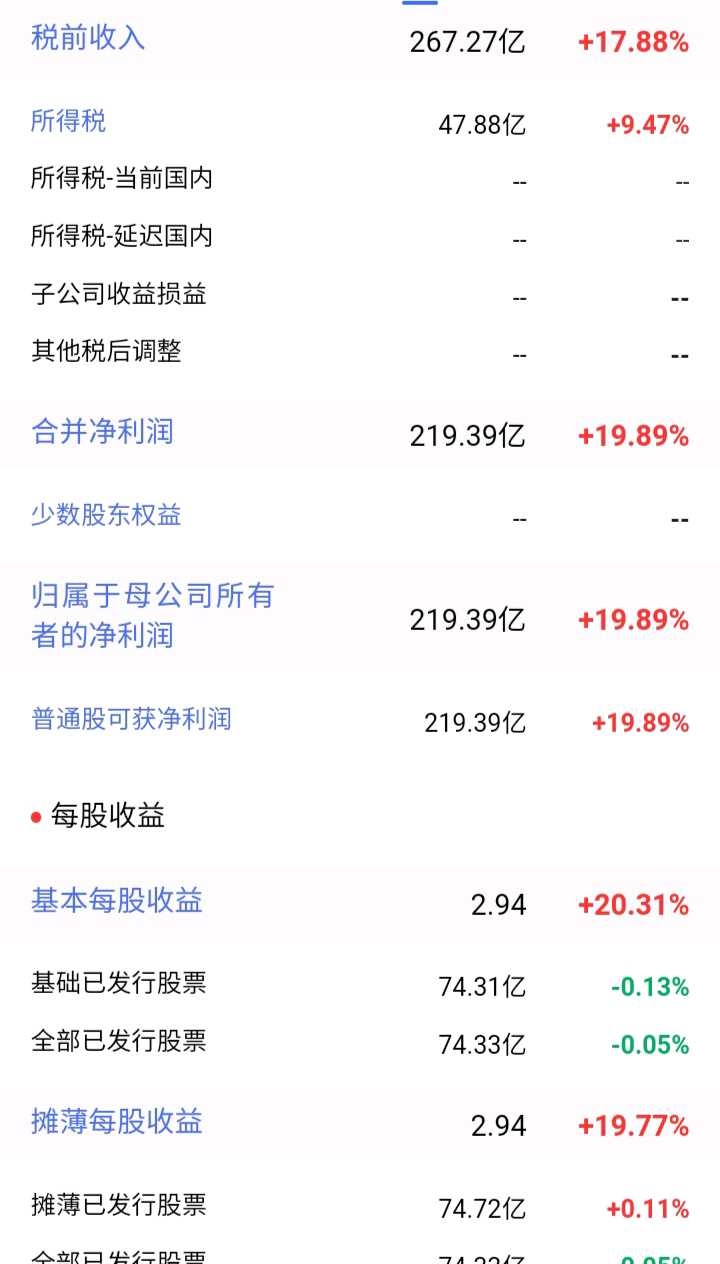This screenshot has height=1264, width=720.
Task: Click the 267.27亿 revenue value
Action: (468, 42)
